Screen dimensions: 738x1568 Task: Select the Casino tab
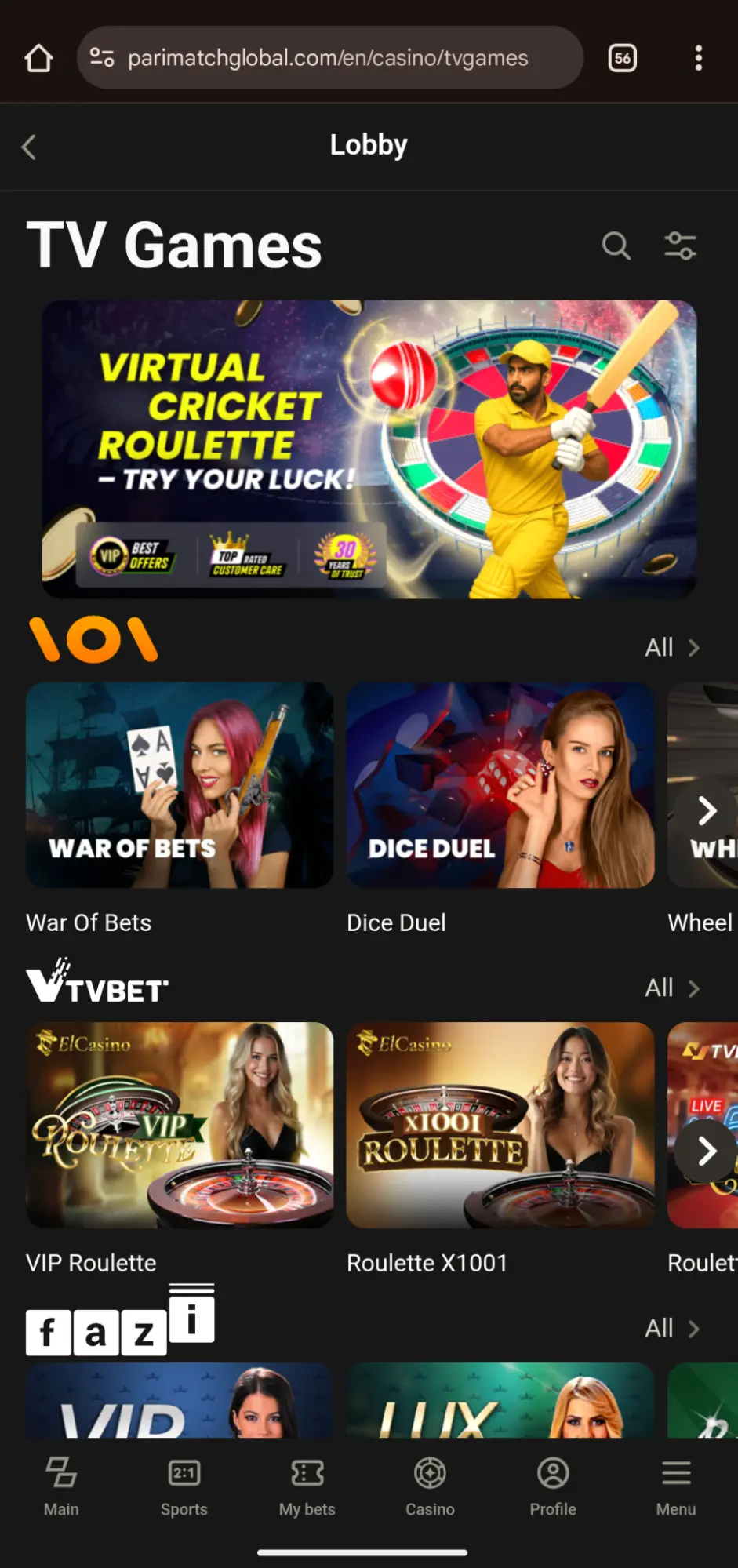(x=430, y=1486)
